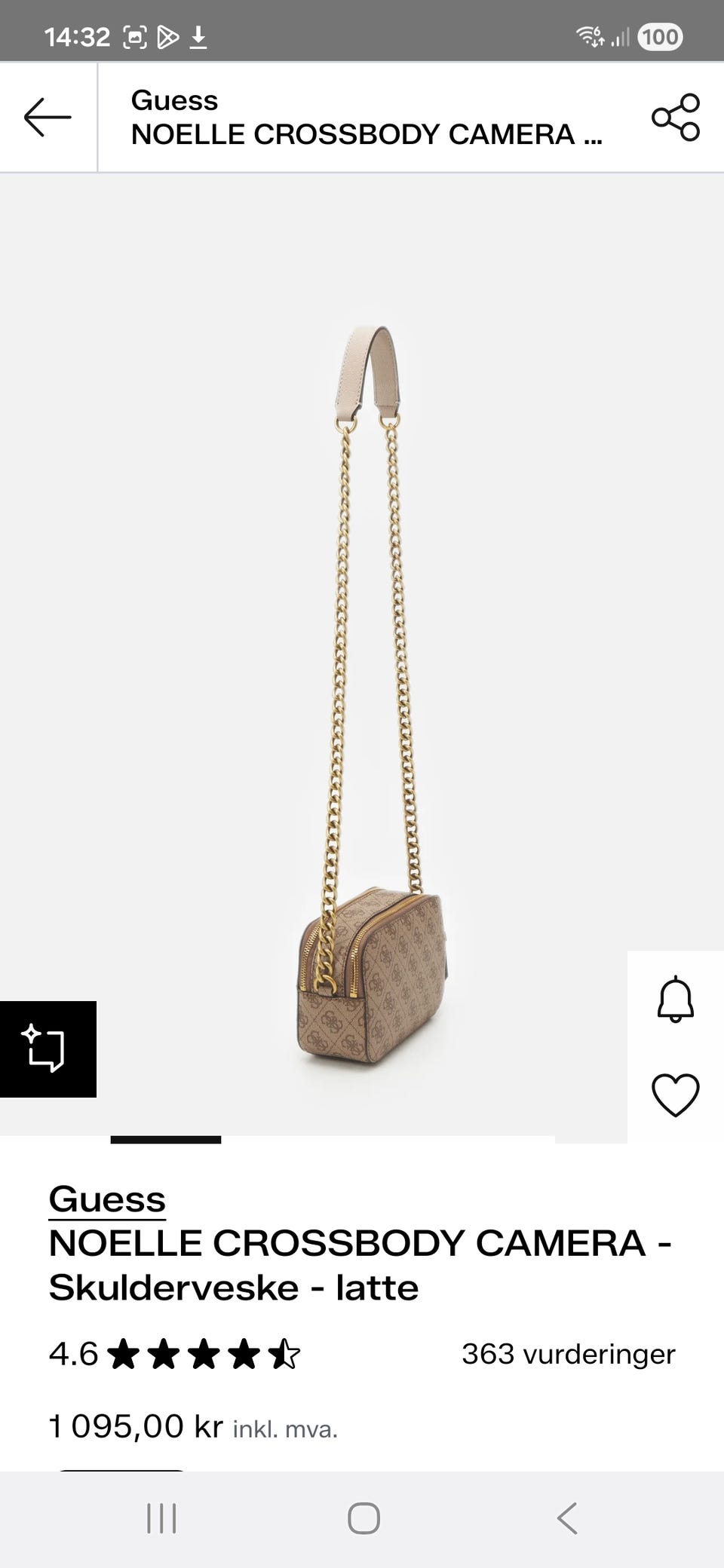The height and width of the screenshot is (1568, 724).
Task: Share this Guess bag product
Action: coord(675,118)
